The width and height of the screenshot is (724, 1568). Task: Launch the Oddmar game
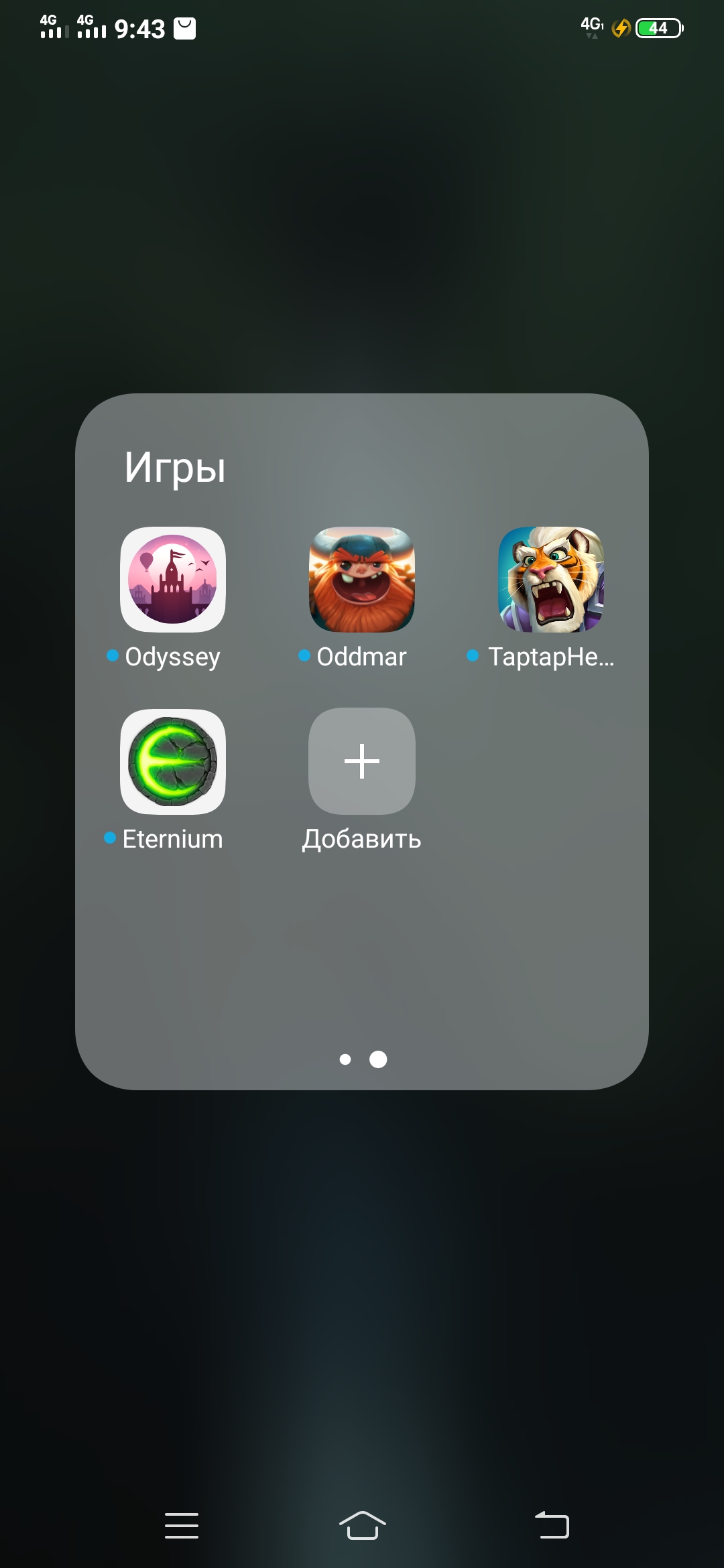tap(362, 580)
